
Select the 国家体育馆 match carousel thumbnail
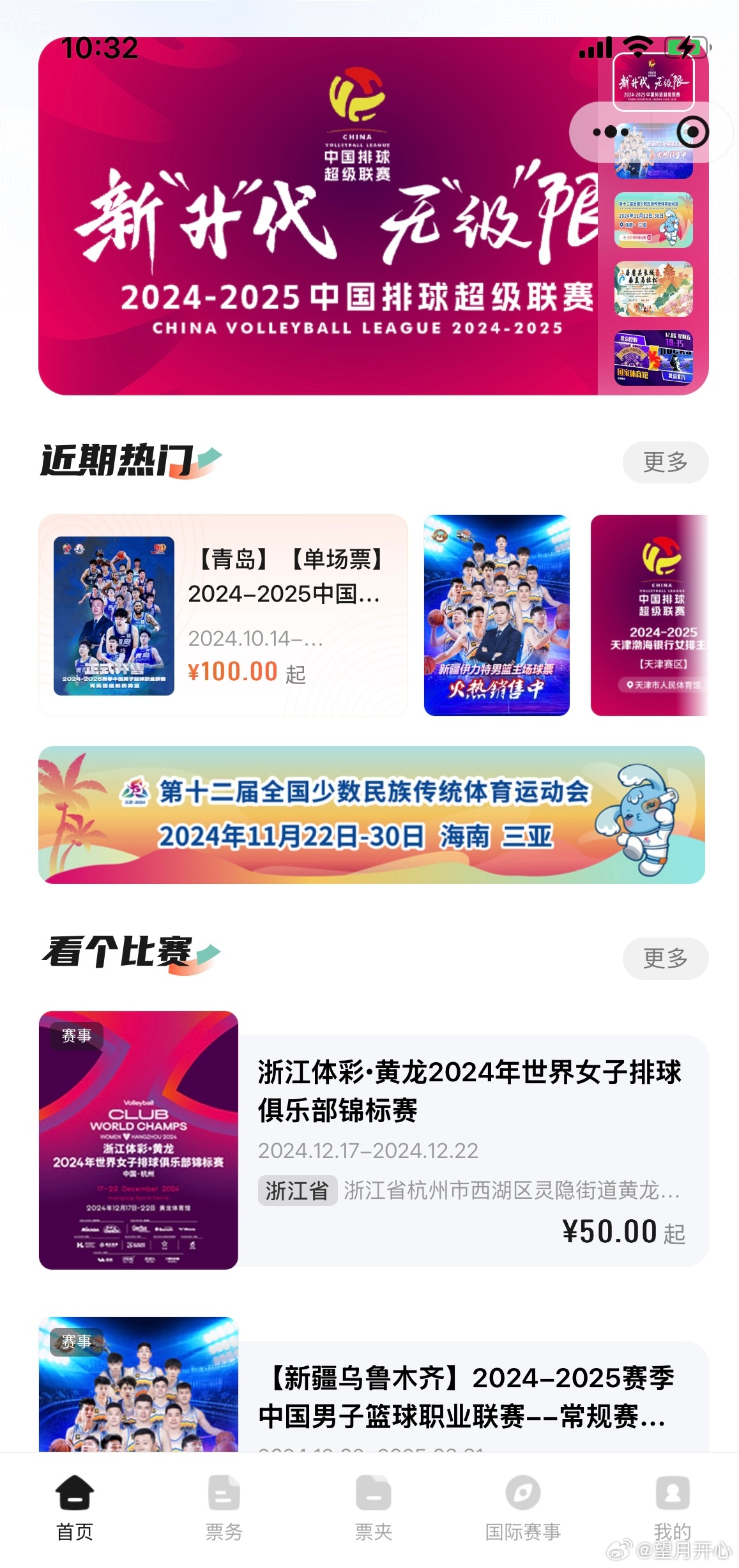(653, 358)
